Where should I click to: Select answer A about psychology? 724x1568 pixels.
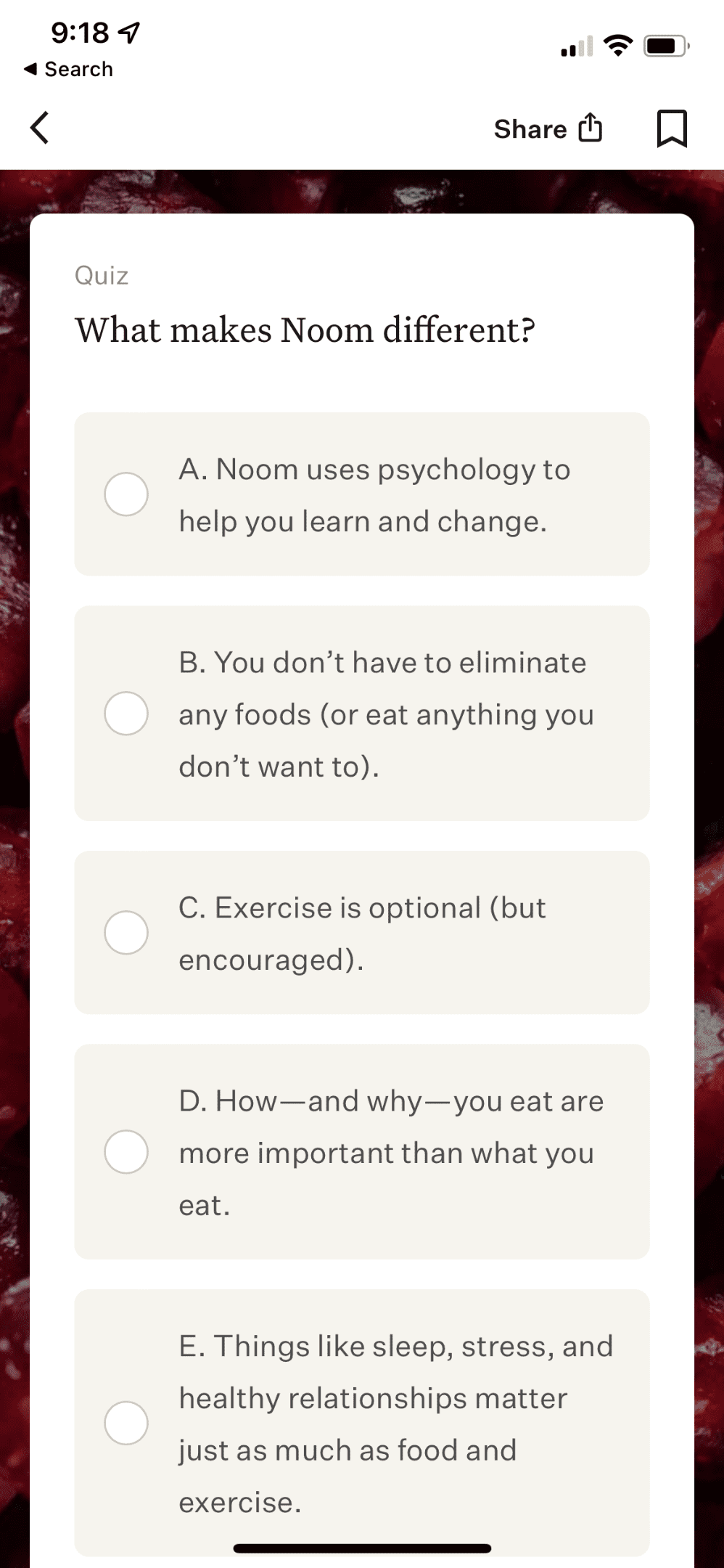click(362, 494)
